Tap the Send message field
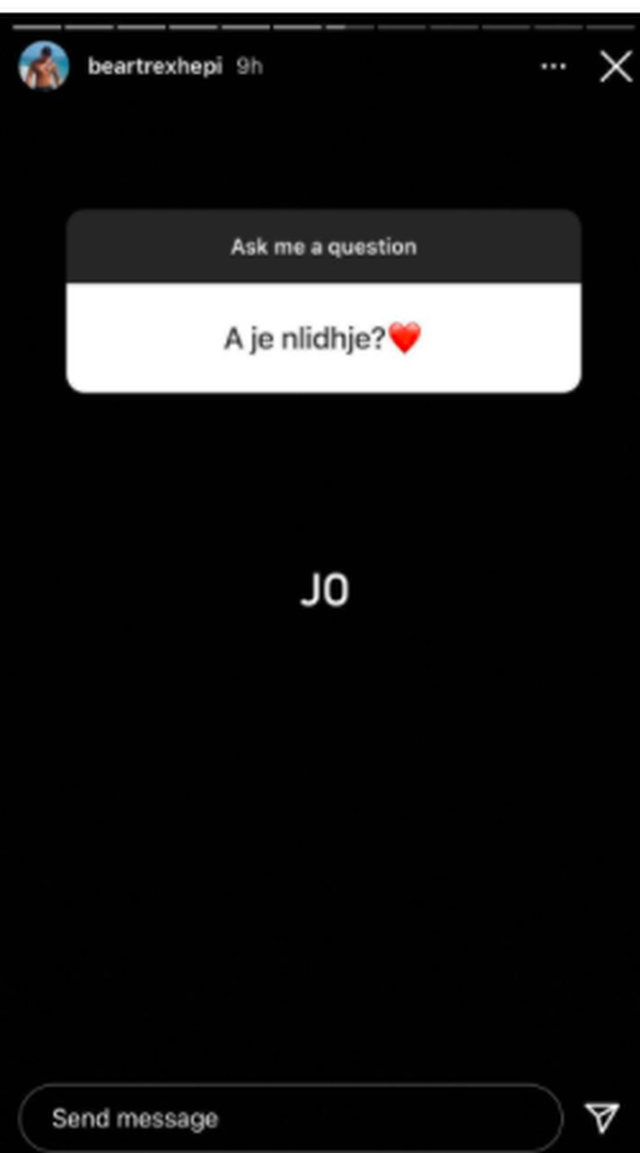 291,1118
